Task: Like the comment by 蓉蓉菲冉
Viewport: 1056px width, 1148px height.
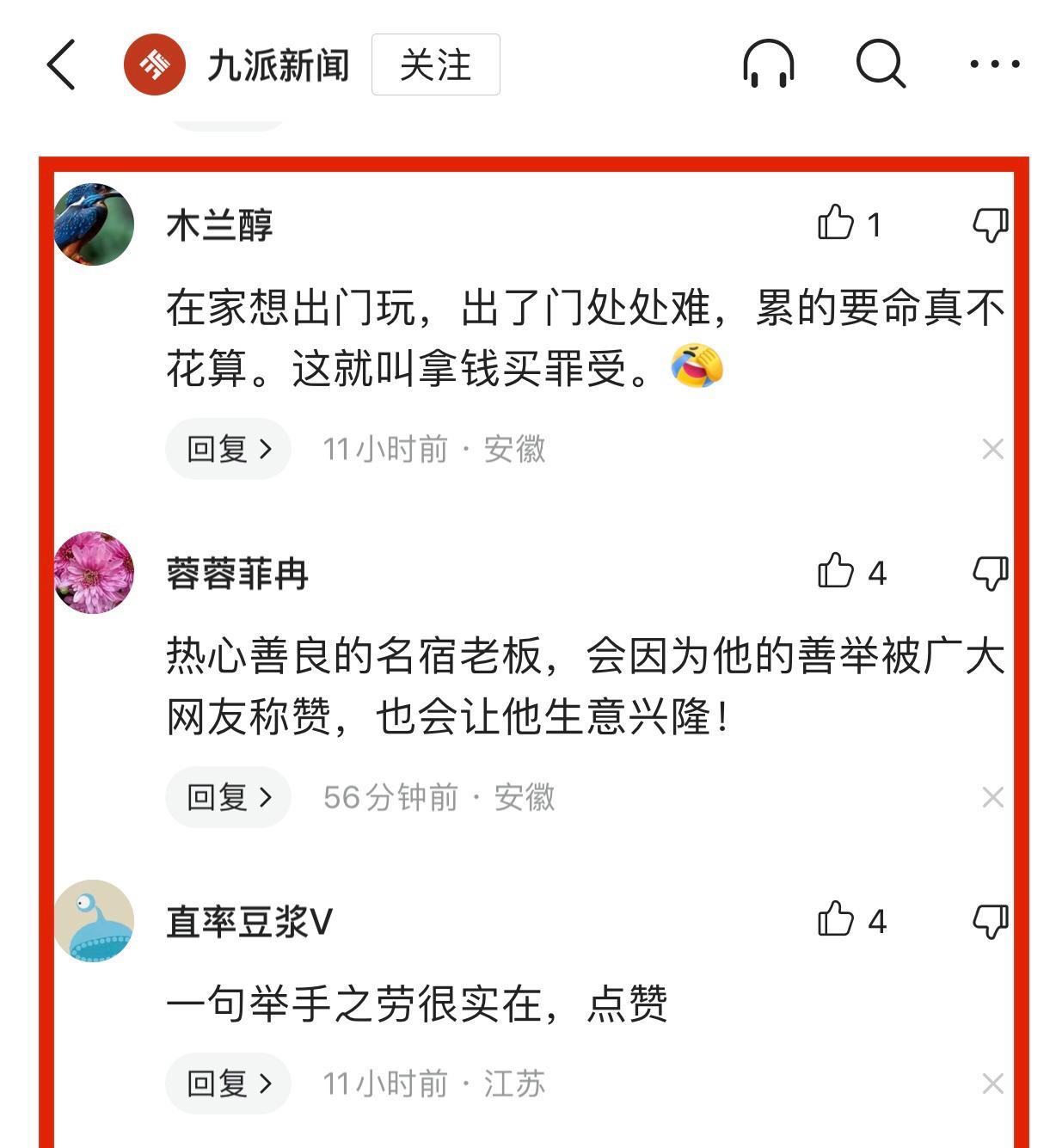Action: click(836, 573)
